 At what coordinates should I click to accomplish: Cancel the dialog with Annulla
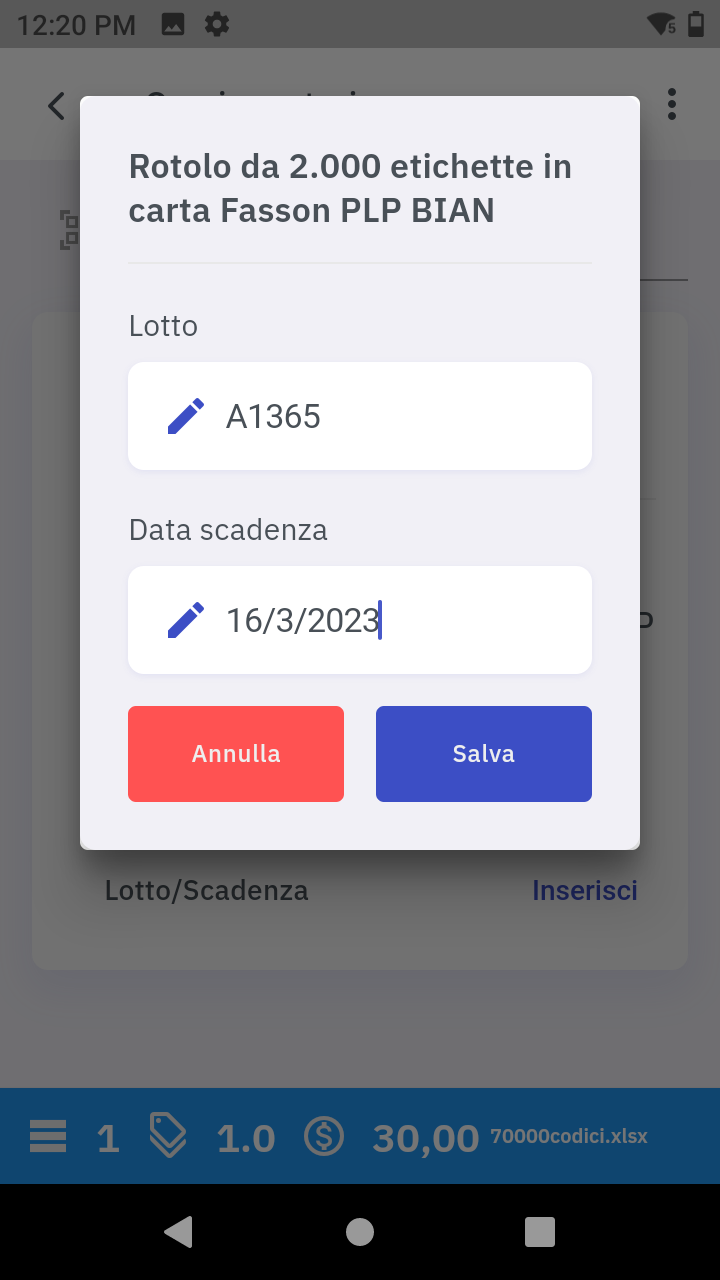[236, 754]
